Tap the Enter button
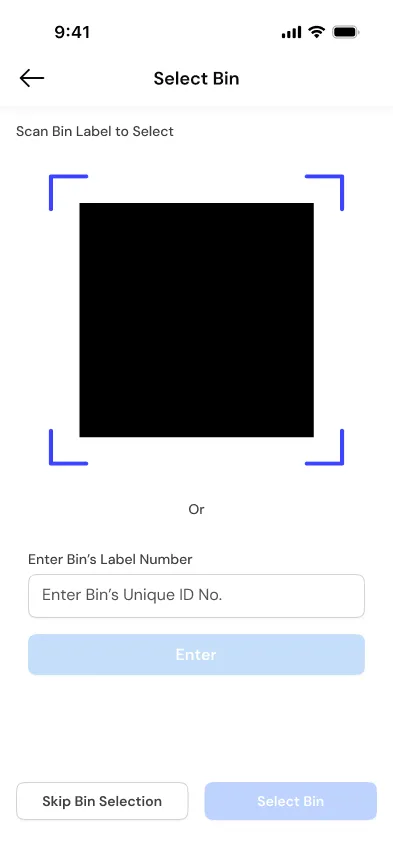393x852 pixels. coord(196,654)
